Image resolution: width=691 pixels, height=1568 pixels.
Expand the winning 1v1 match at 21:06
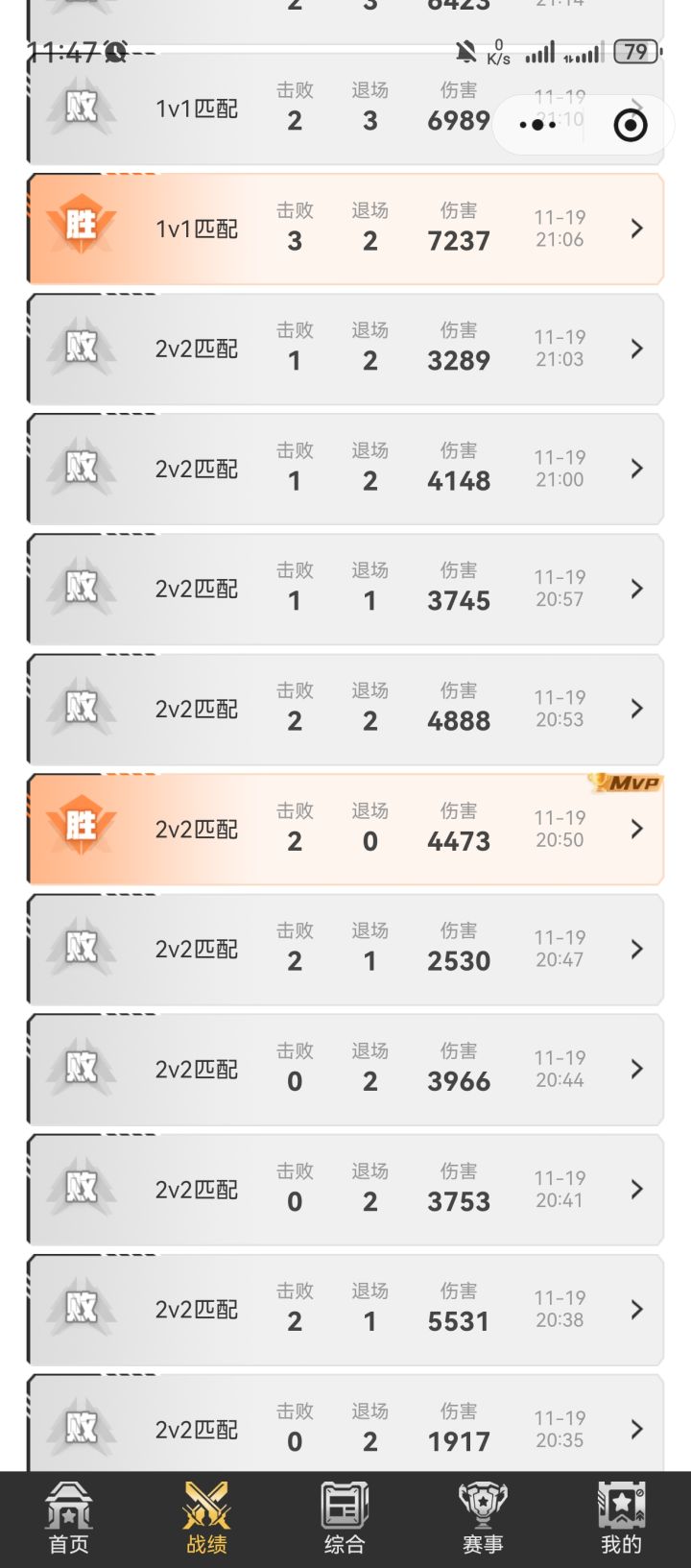pos(636,228)
